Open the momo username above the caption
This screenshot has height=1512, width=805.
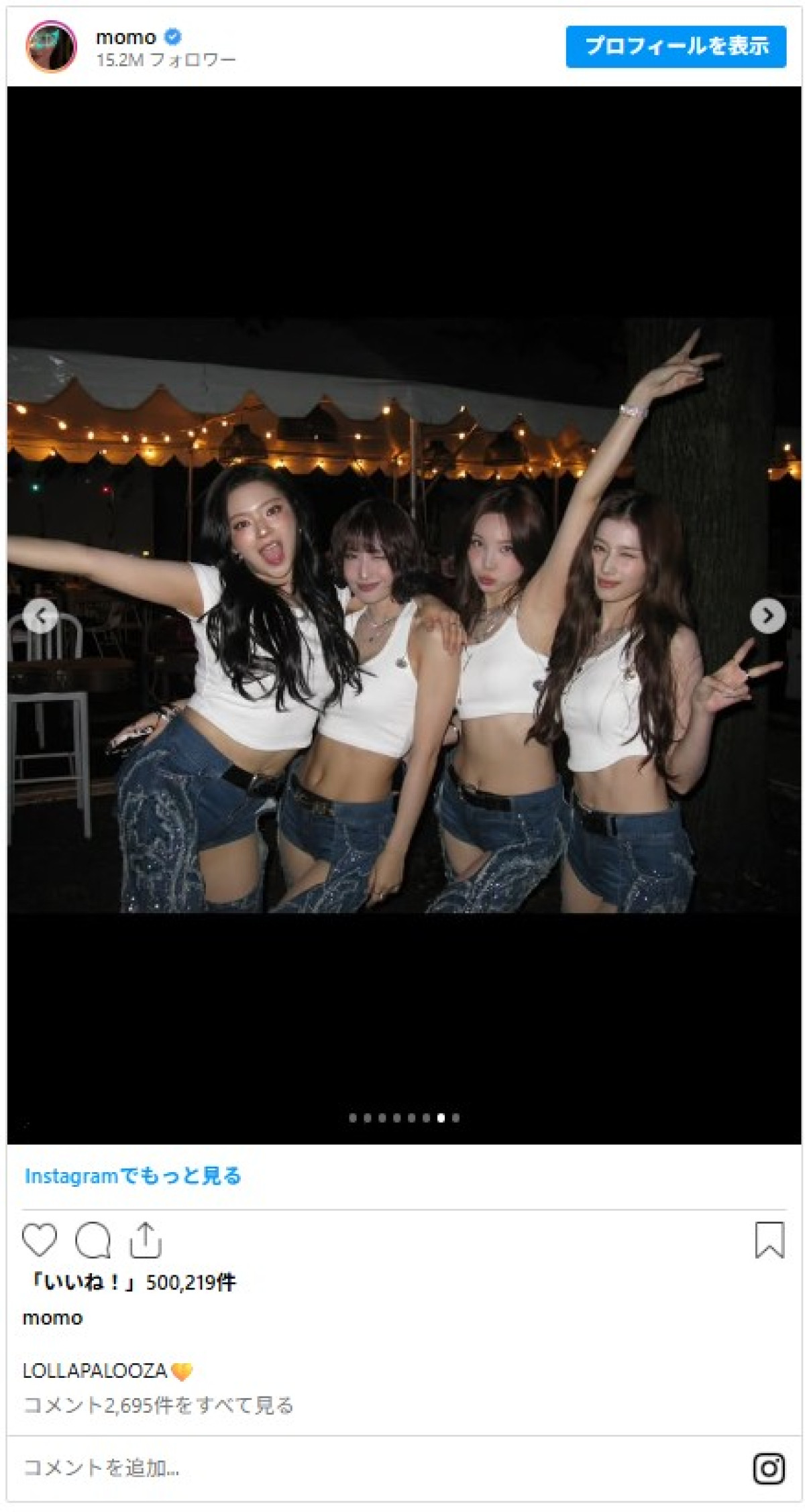[x=53, y=1318]
